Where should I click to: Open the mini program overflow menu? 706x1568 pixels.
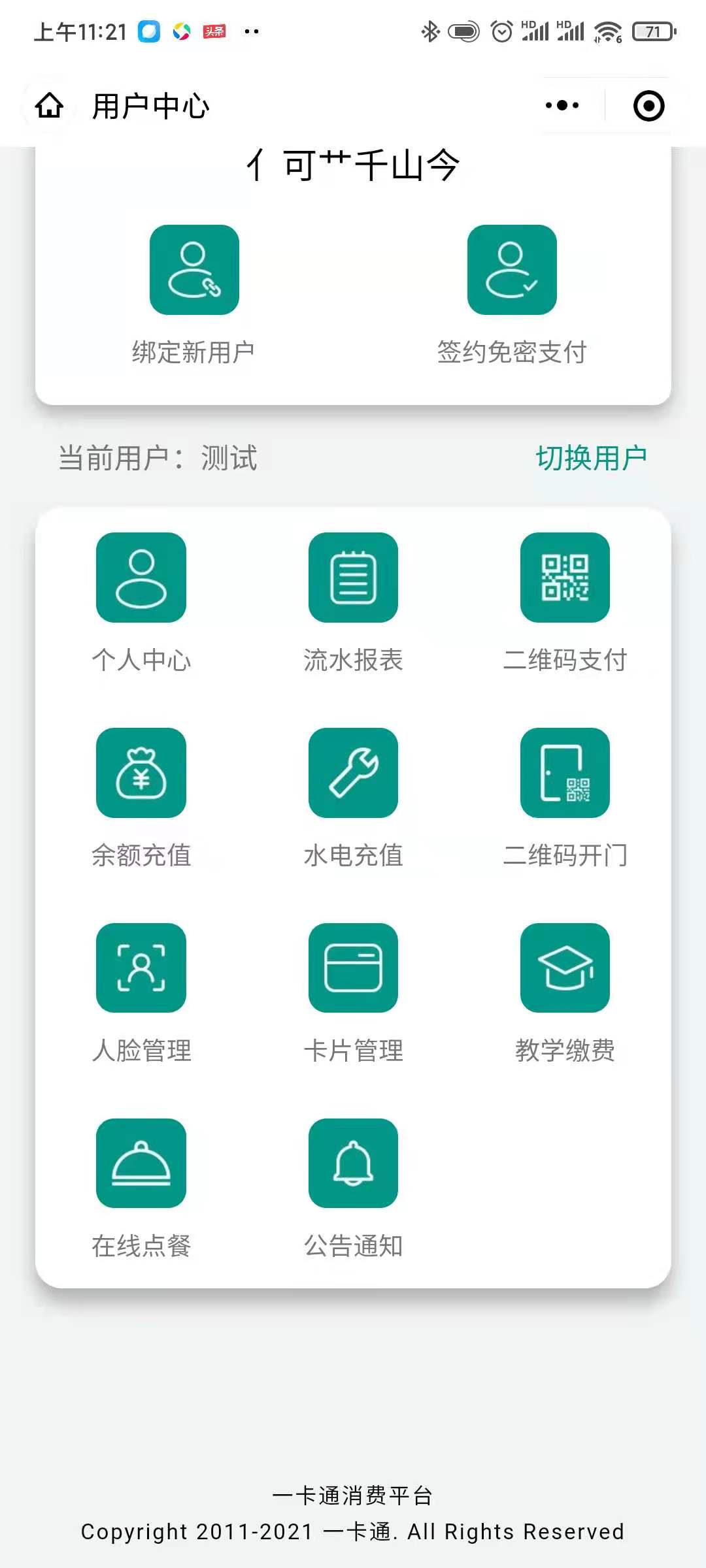[x=562, y=105]
